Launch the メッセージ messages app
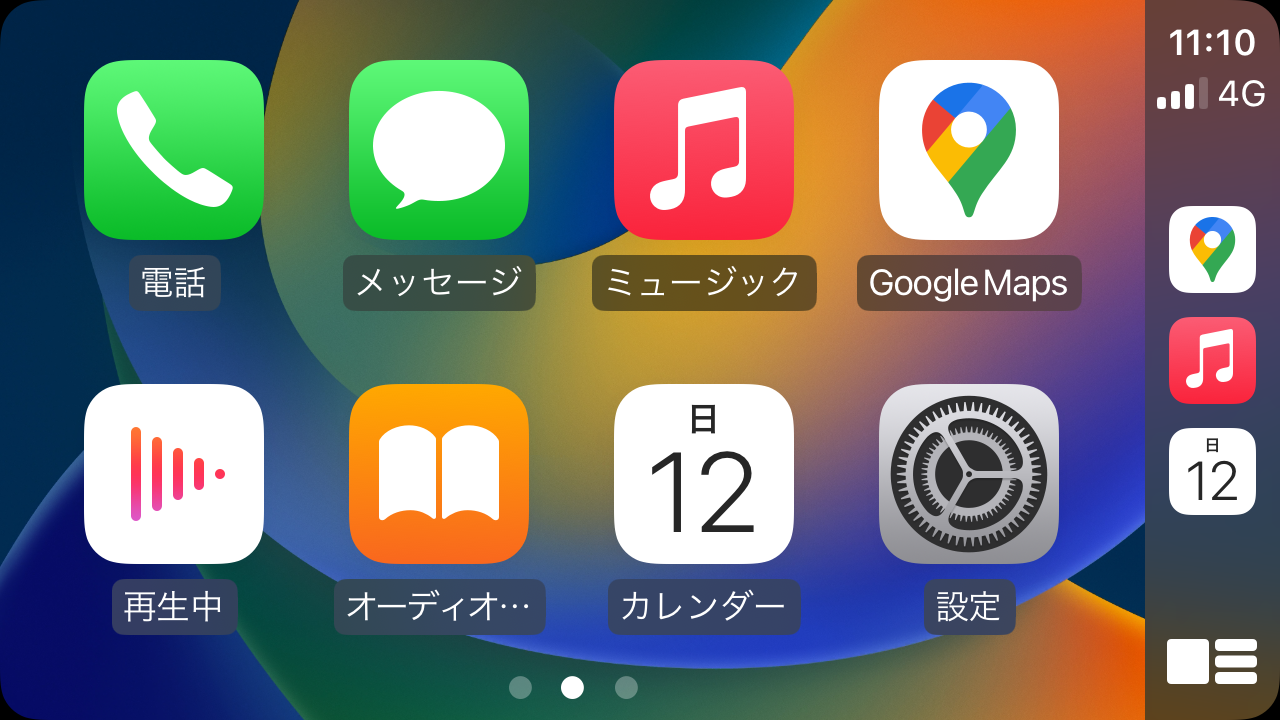Viewport: 1280px width, 720px height. click(439, 150)
